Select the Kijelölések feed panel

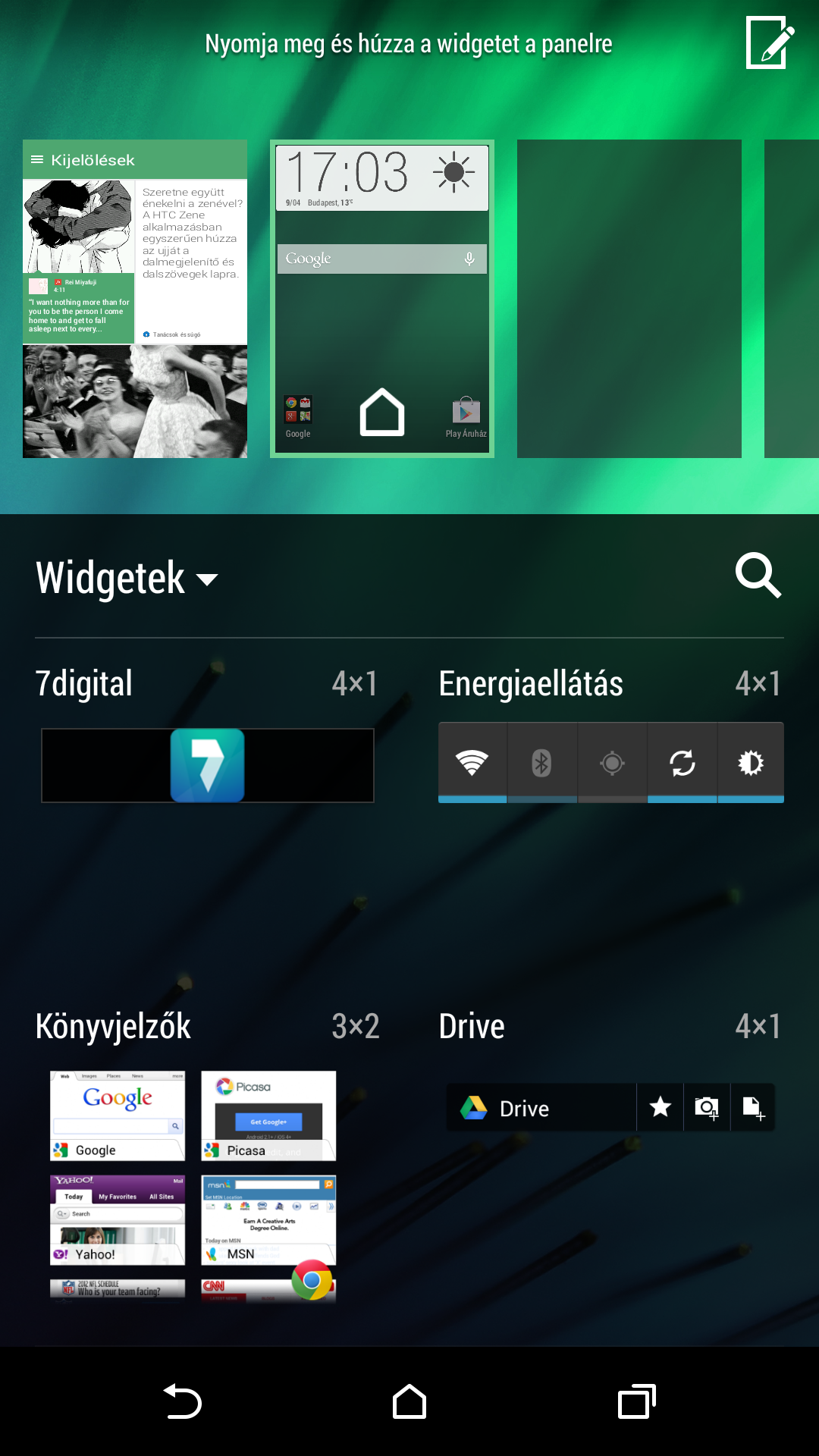pos(135,299)
